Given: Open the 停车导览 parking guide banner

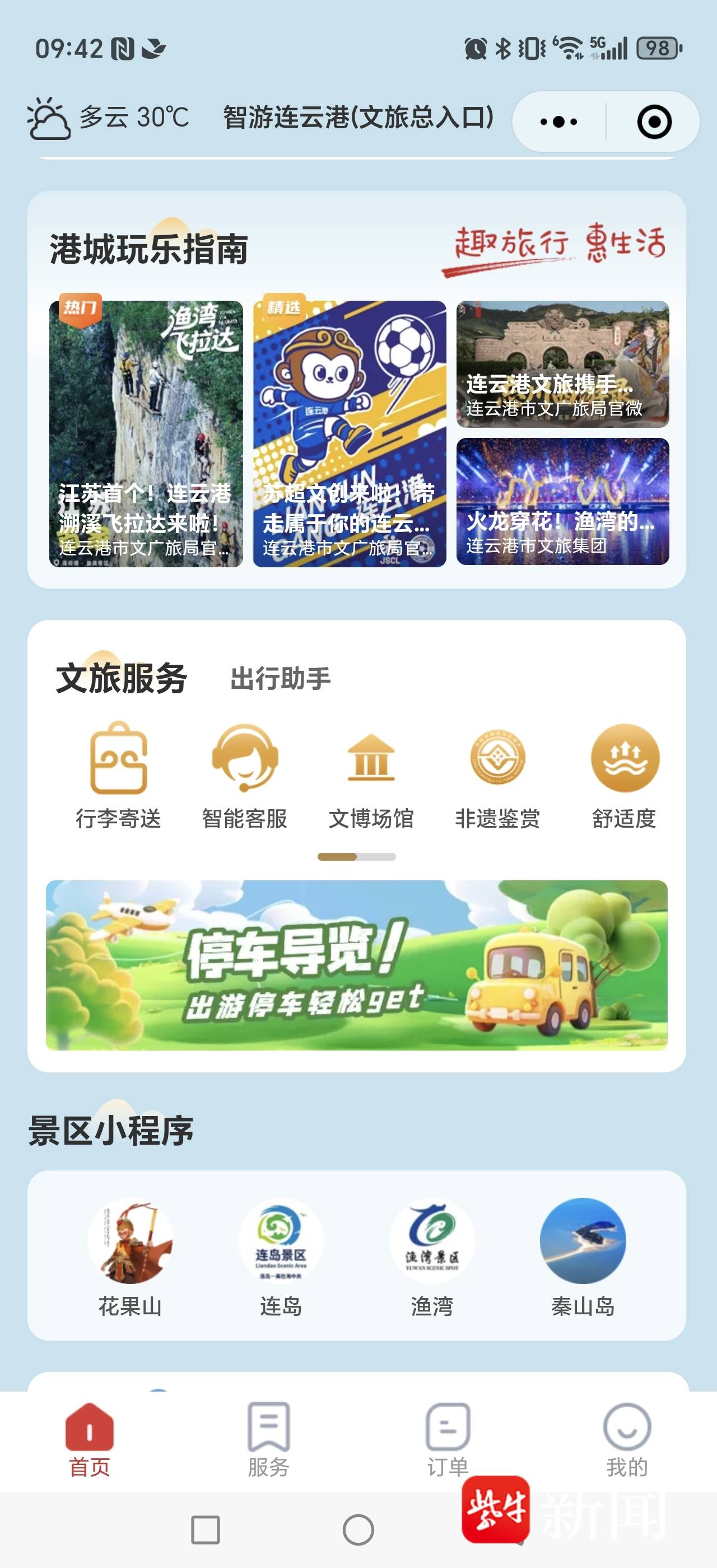Looking at the screenshot, I should pos(357,965).
